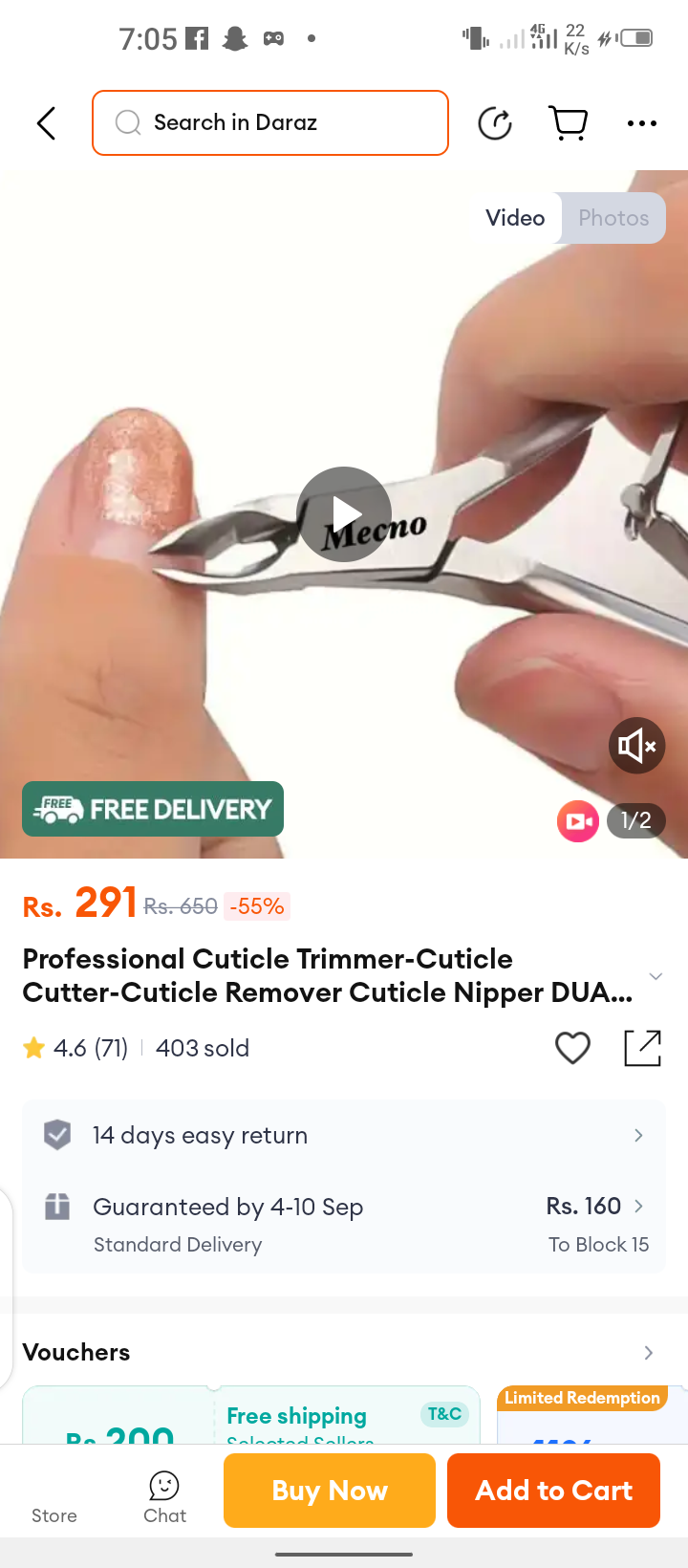Tap the Search in Daraz field

270,123
